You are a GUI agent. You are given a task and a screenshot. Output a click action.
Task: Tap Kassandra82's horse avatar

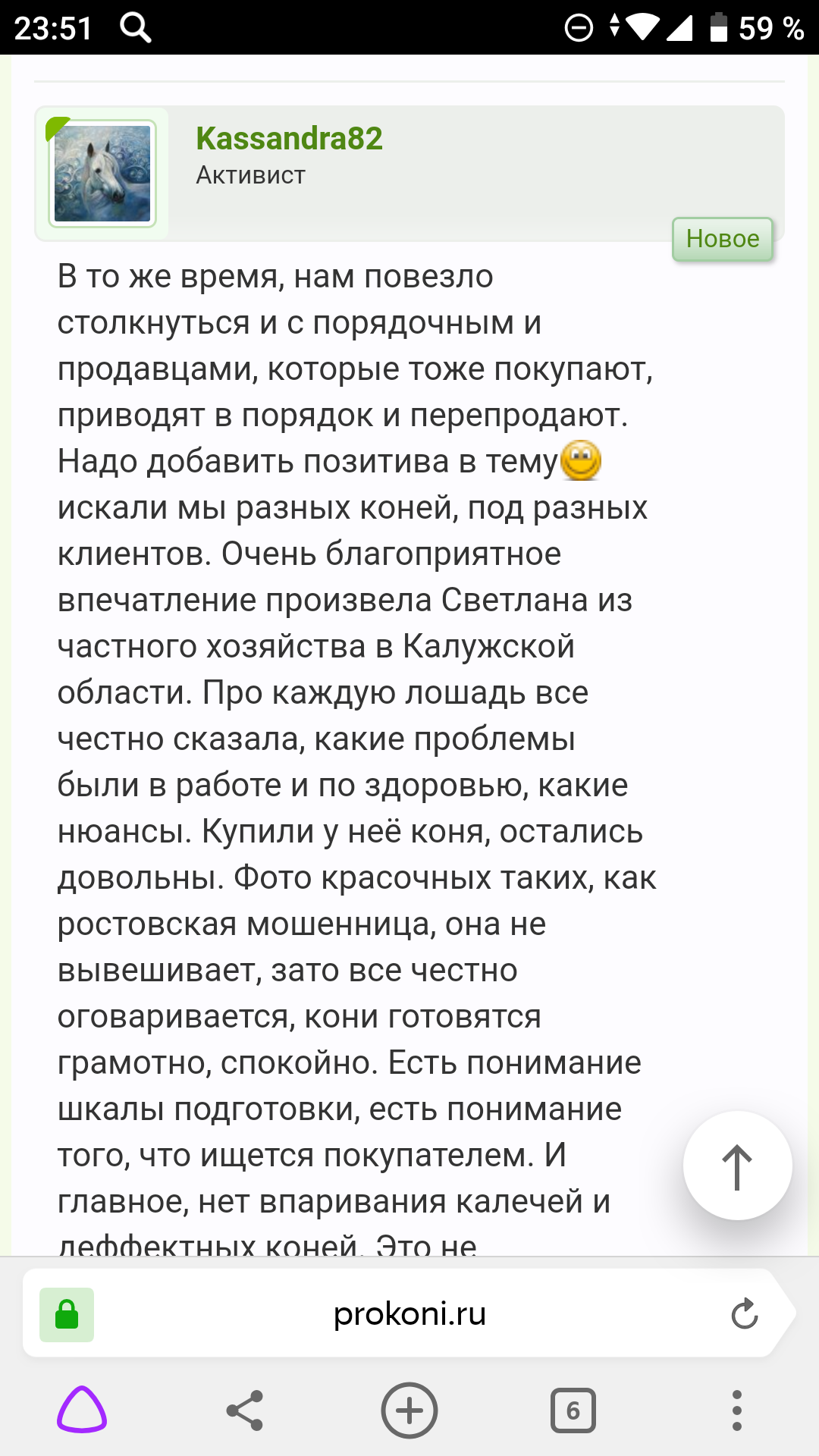point(102,174)
